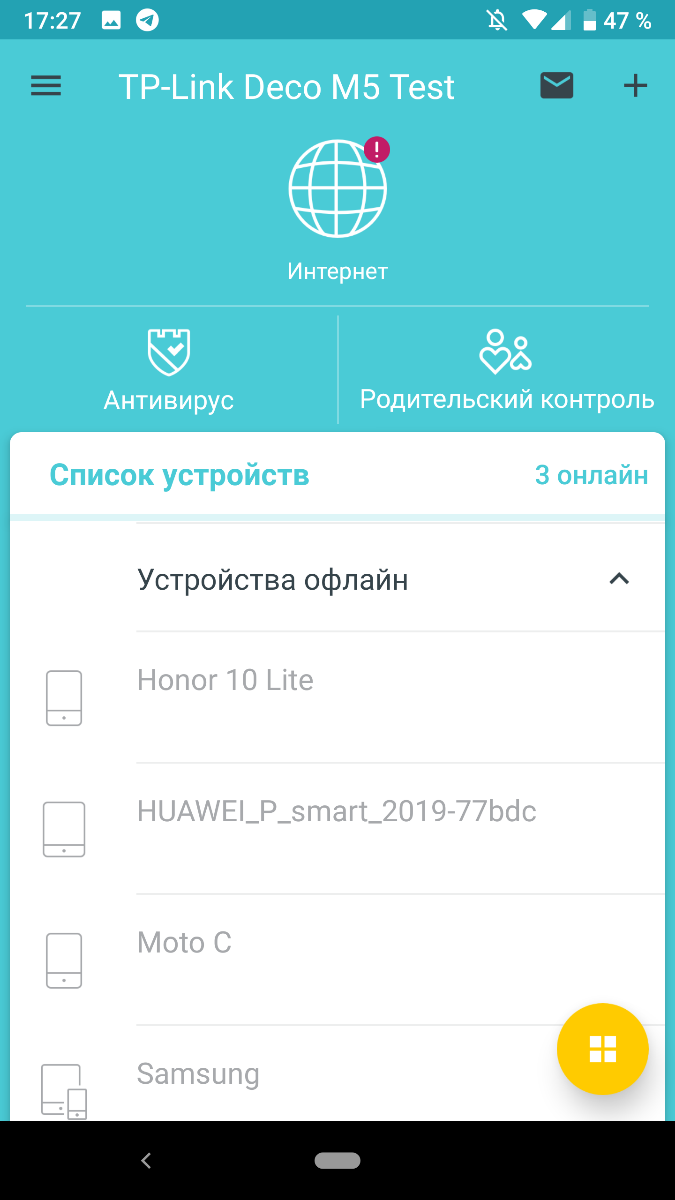Viewport: 675px width, 1200px height.
Task: Open the messages envelope icon
Action: [x=557, y=86]
